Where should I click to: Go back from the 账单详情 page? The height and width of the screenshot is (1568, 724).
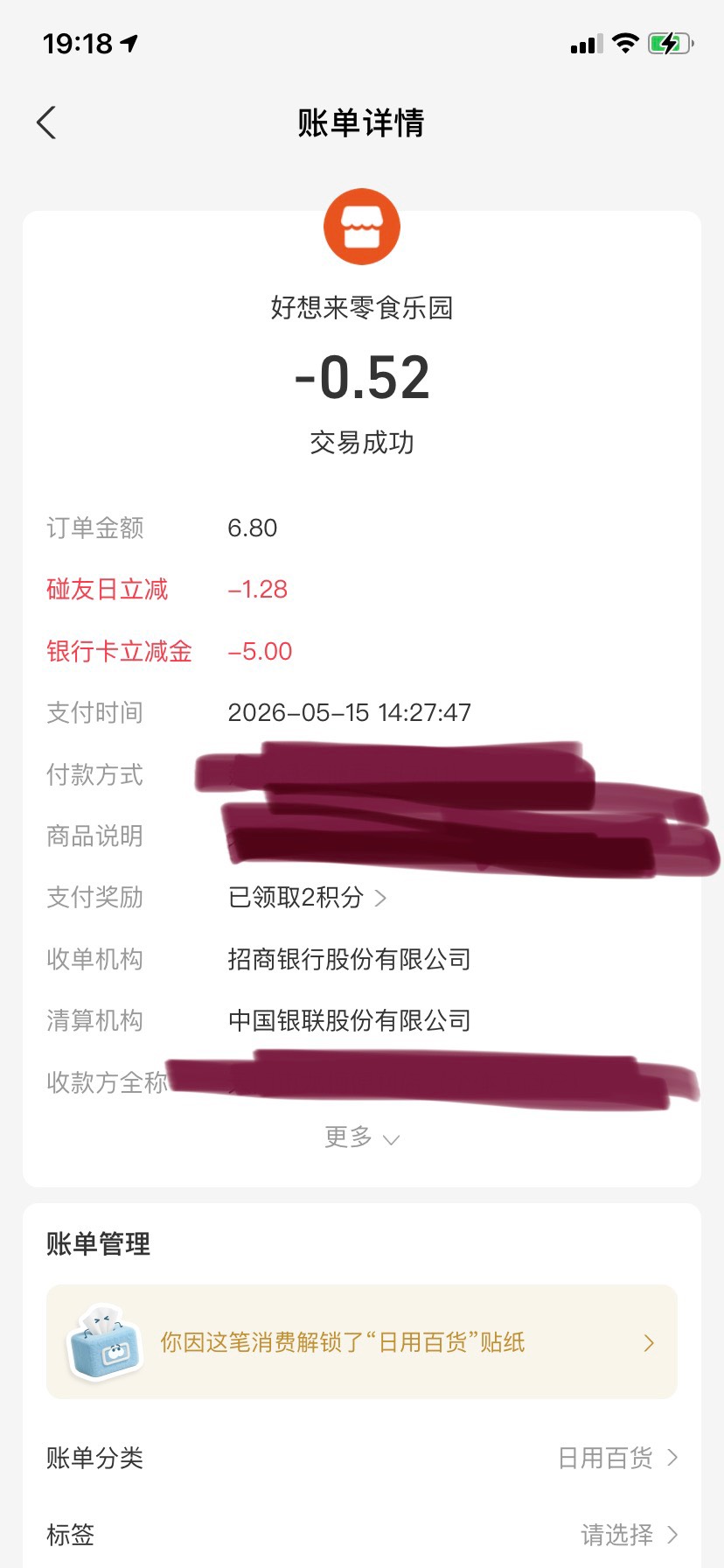click(47, 122)
